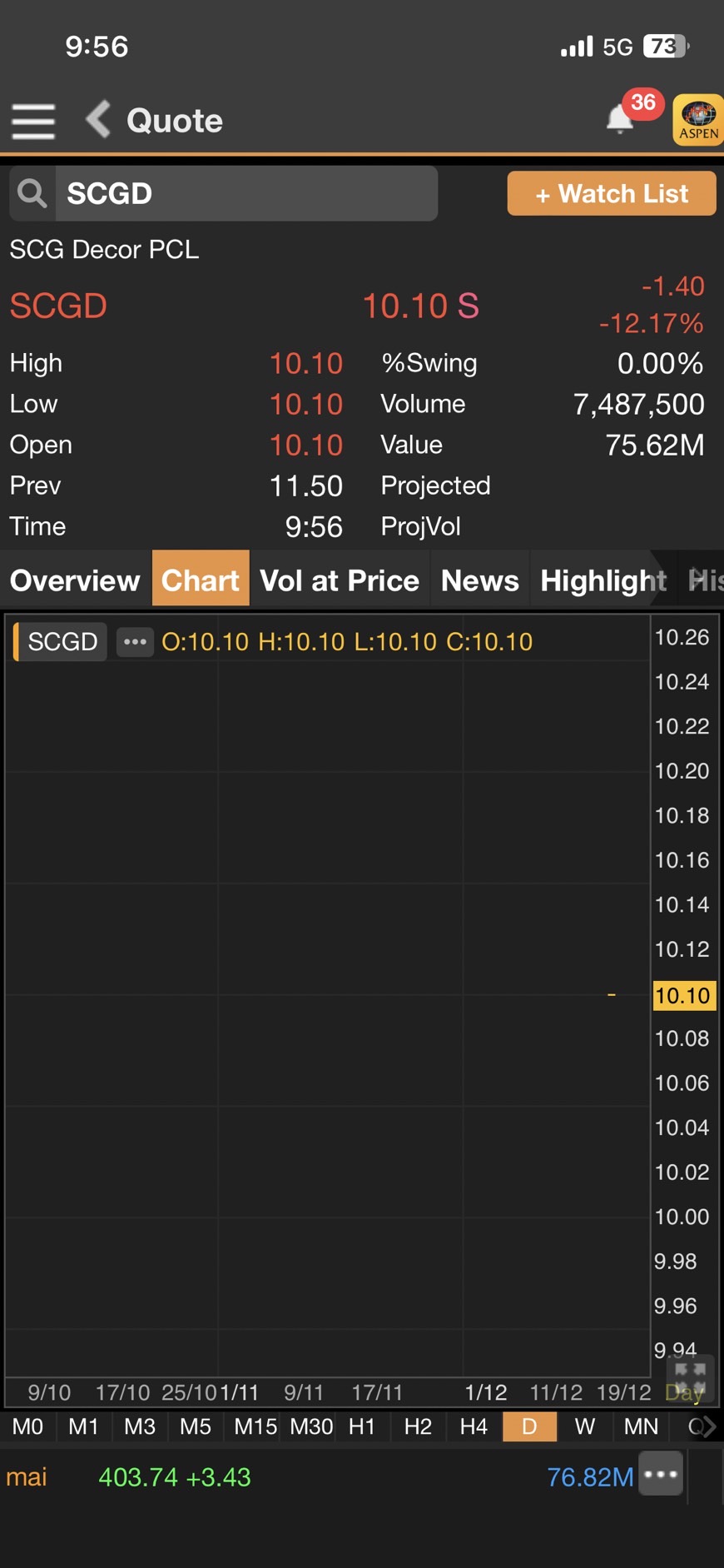The image size is (724, 1568).
Task: Tap the ASPEN app icon
Action: (x=698, y=120)
